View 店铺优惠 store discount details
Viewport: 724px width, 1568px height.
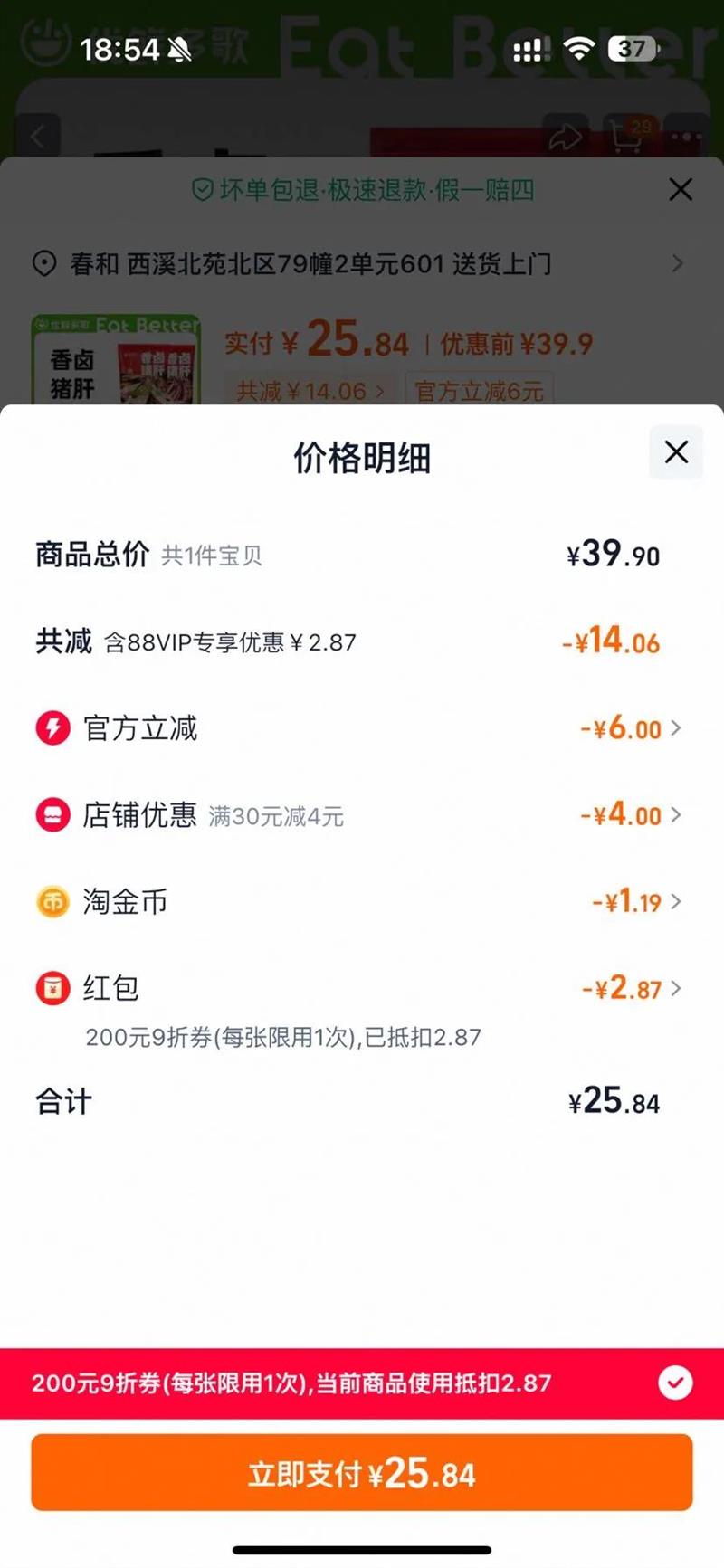(x=631, y=815)
